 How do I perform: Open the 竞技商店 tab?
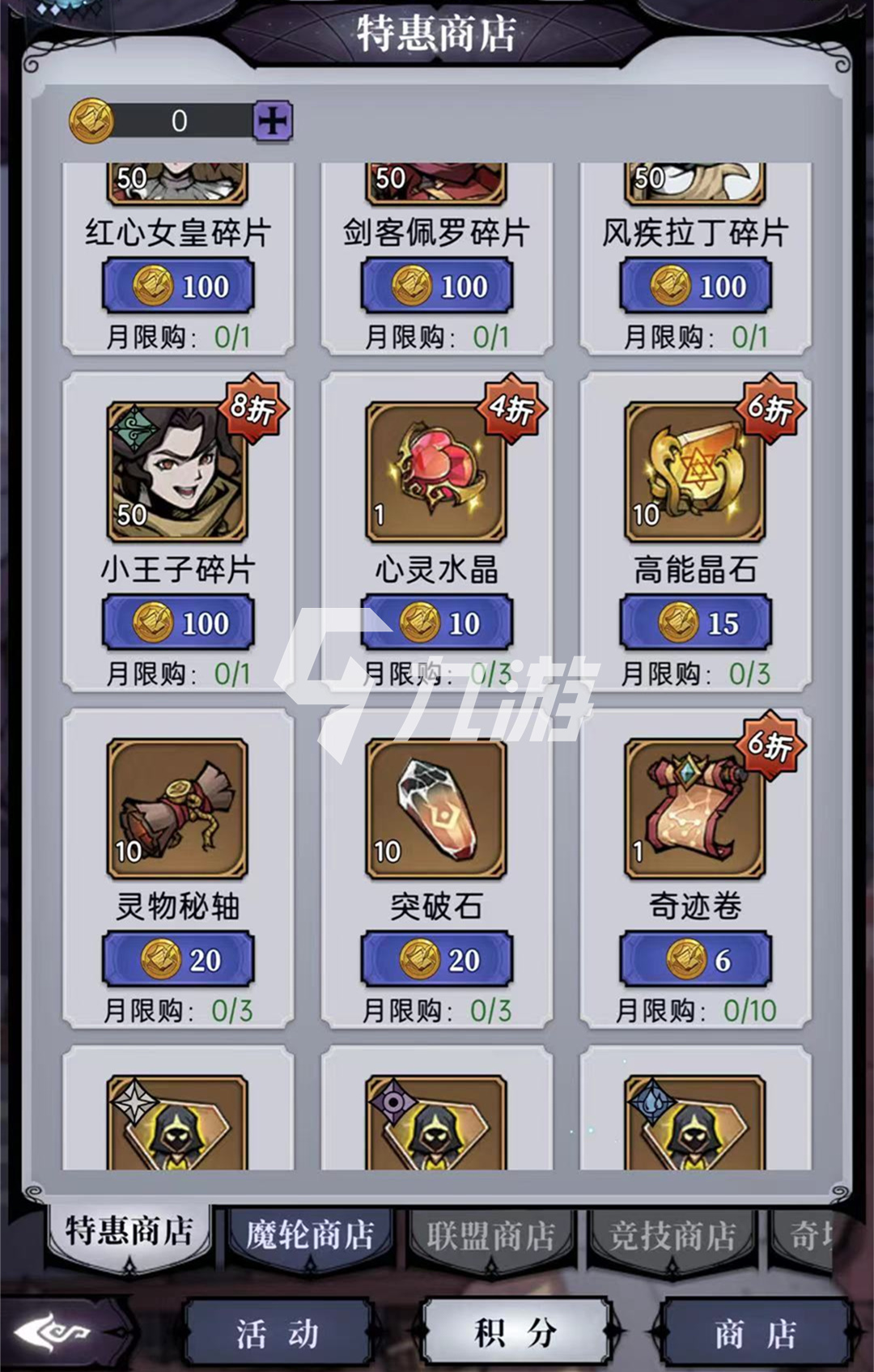click(x=672, y=1236)
